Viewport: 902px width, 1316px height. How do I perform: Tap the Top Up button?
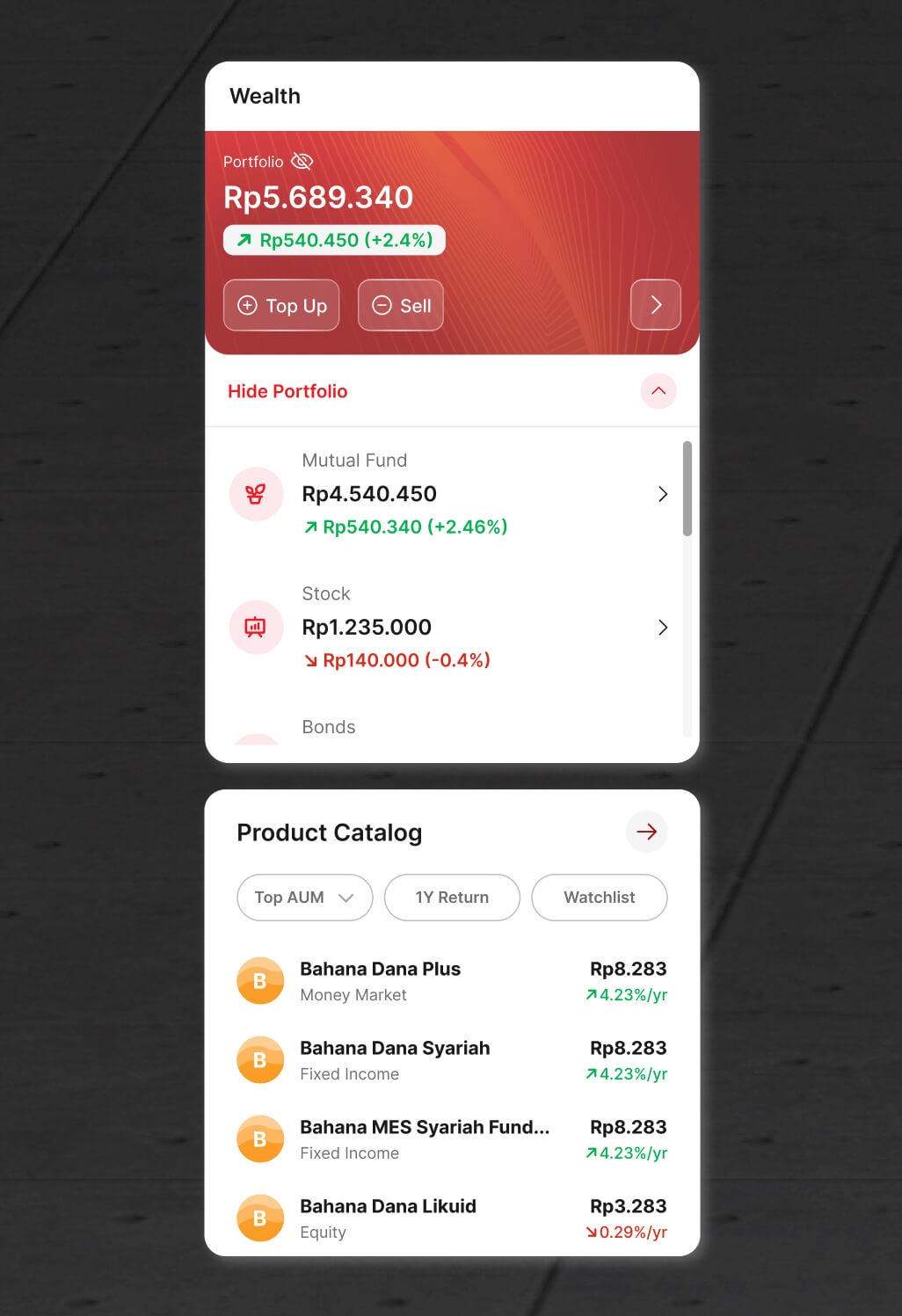[281, 305]
